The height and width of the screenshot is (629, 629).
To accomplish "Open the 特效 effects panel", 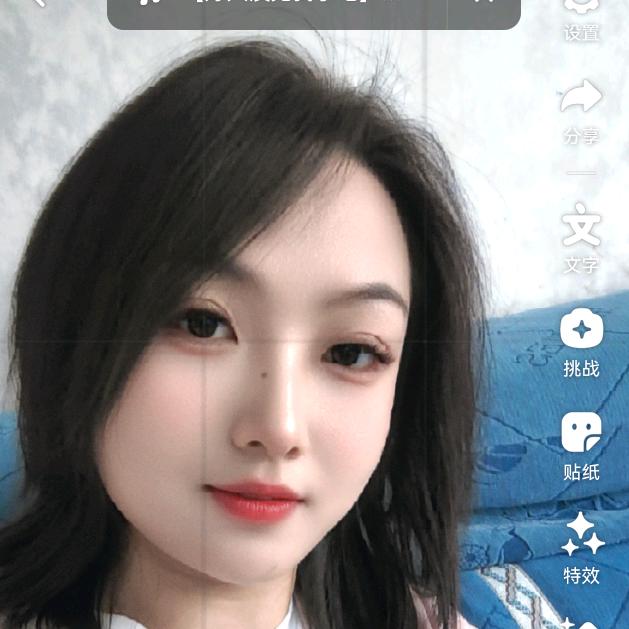I will tap(581, 547).
